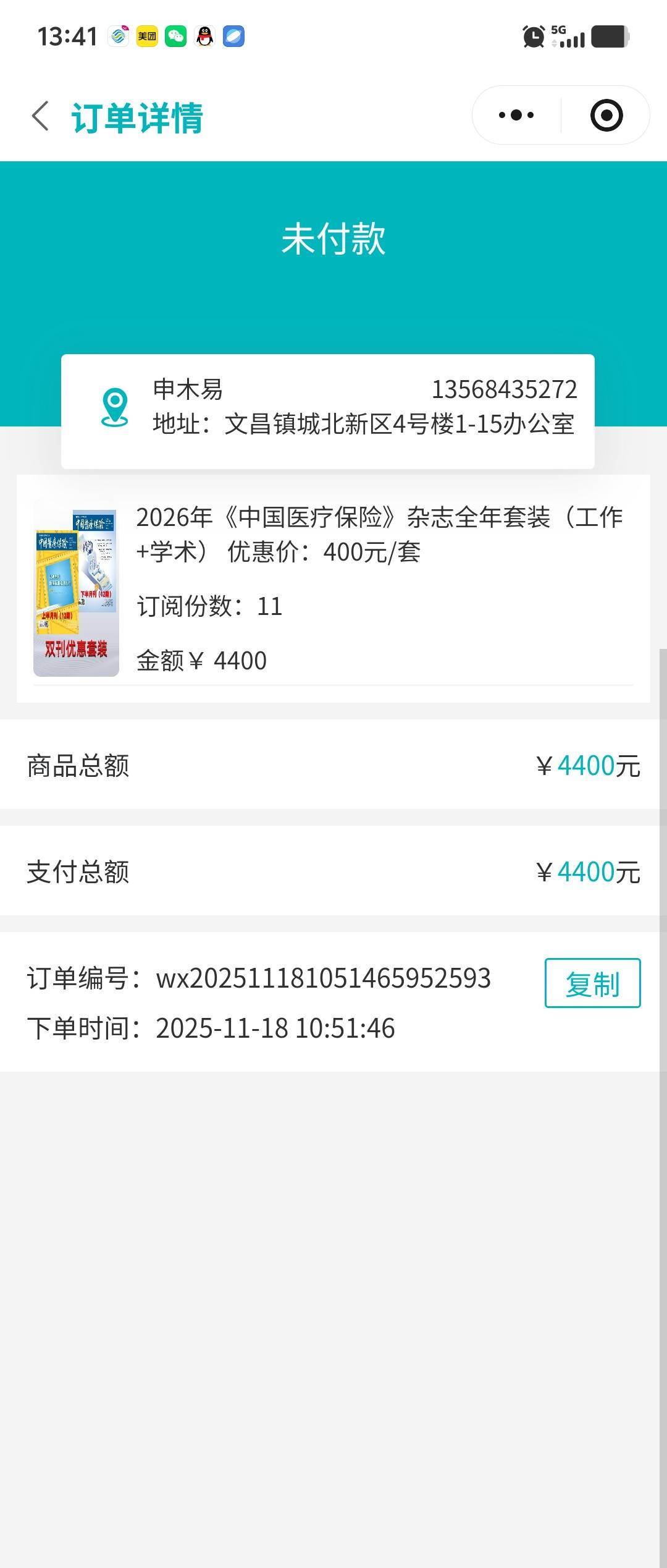Open the mini program more options menu
Image resolution: width=667 pixels, height=1568 pixels.
[x=516, y=116]
